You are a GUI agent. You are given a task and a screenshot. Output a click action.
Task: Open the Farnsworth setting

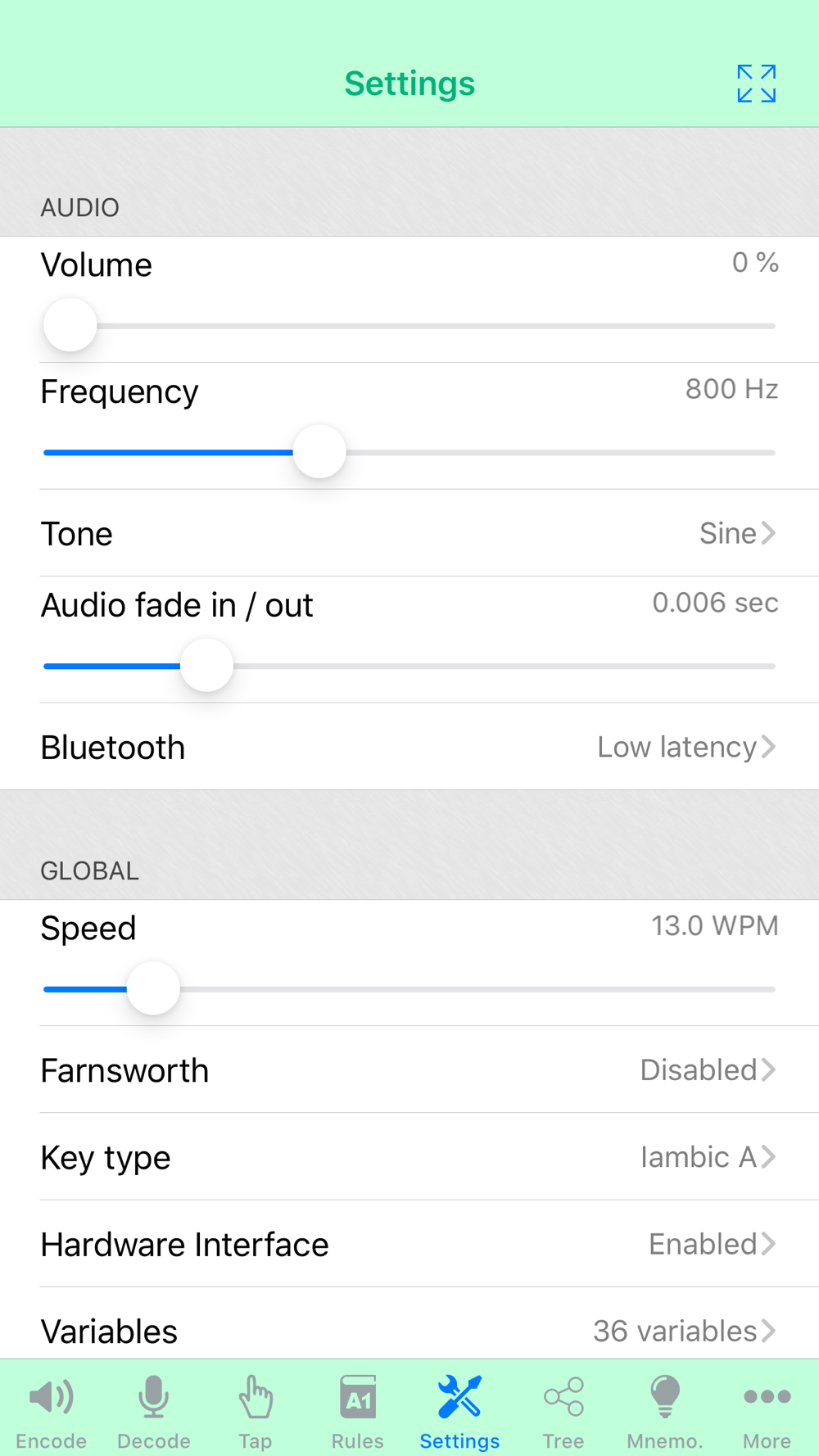click(x=409, y=1069)
